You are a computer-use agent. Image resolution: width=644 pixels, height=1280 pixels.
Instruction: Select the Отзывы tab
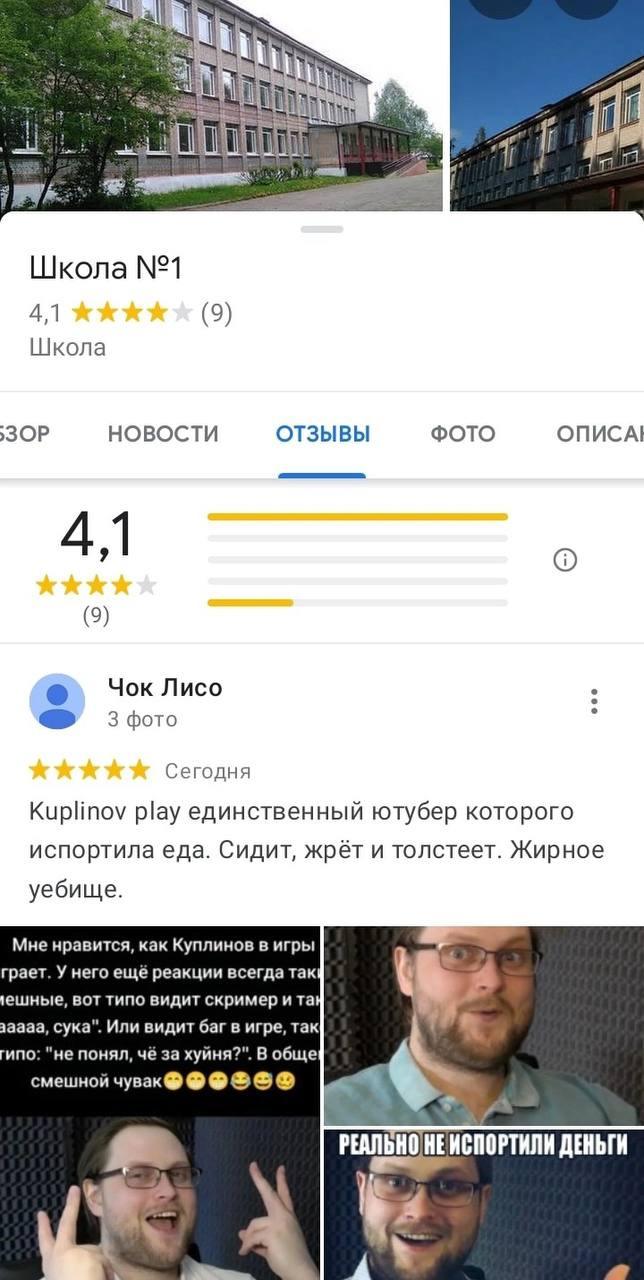point(323,434)
